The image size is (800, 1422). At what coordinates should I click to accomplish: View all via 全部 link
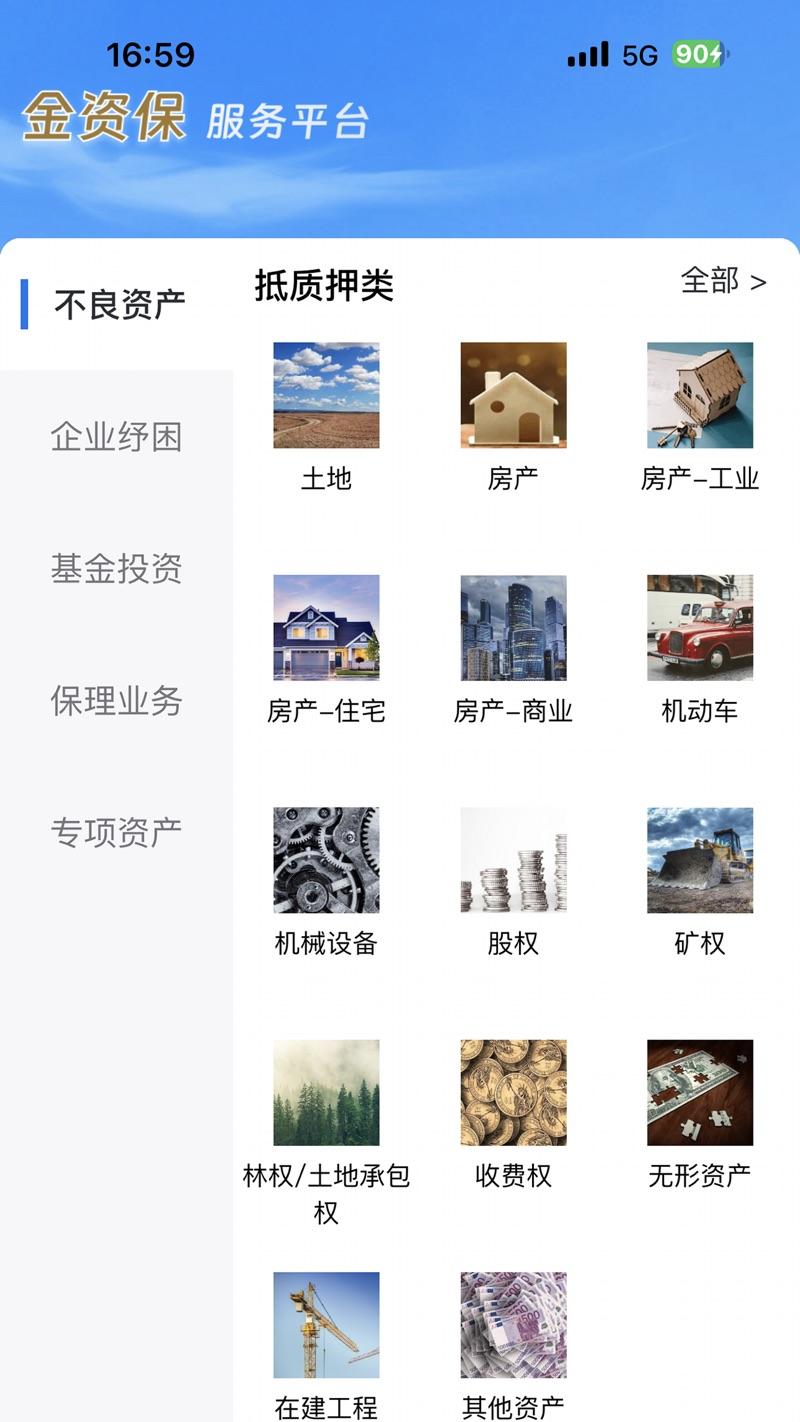[x=723, y=281]
